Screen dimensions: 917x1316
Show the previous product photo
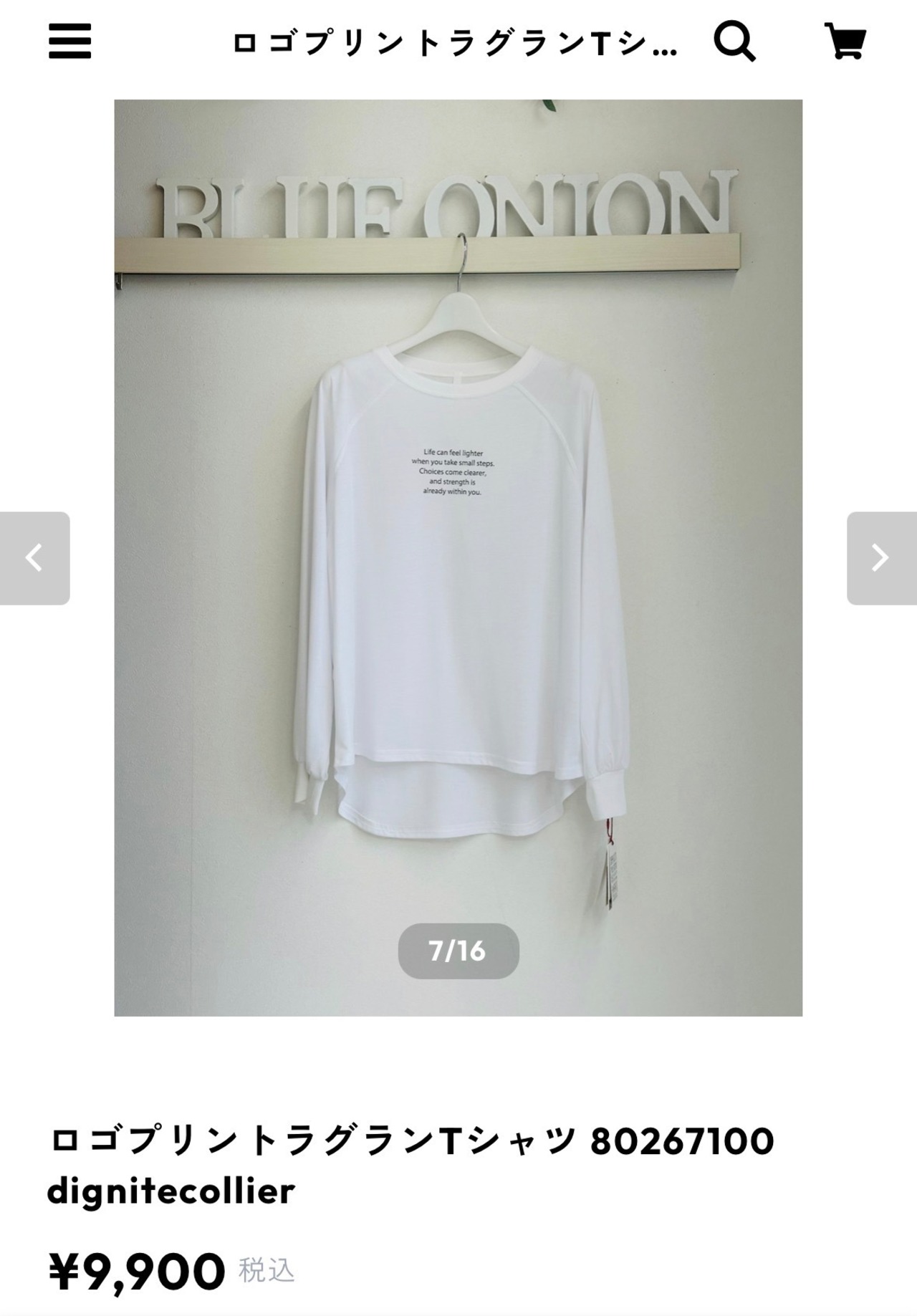click(x=34, y=558)
